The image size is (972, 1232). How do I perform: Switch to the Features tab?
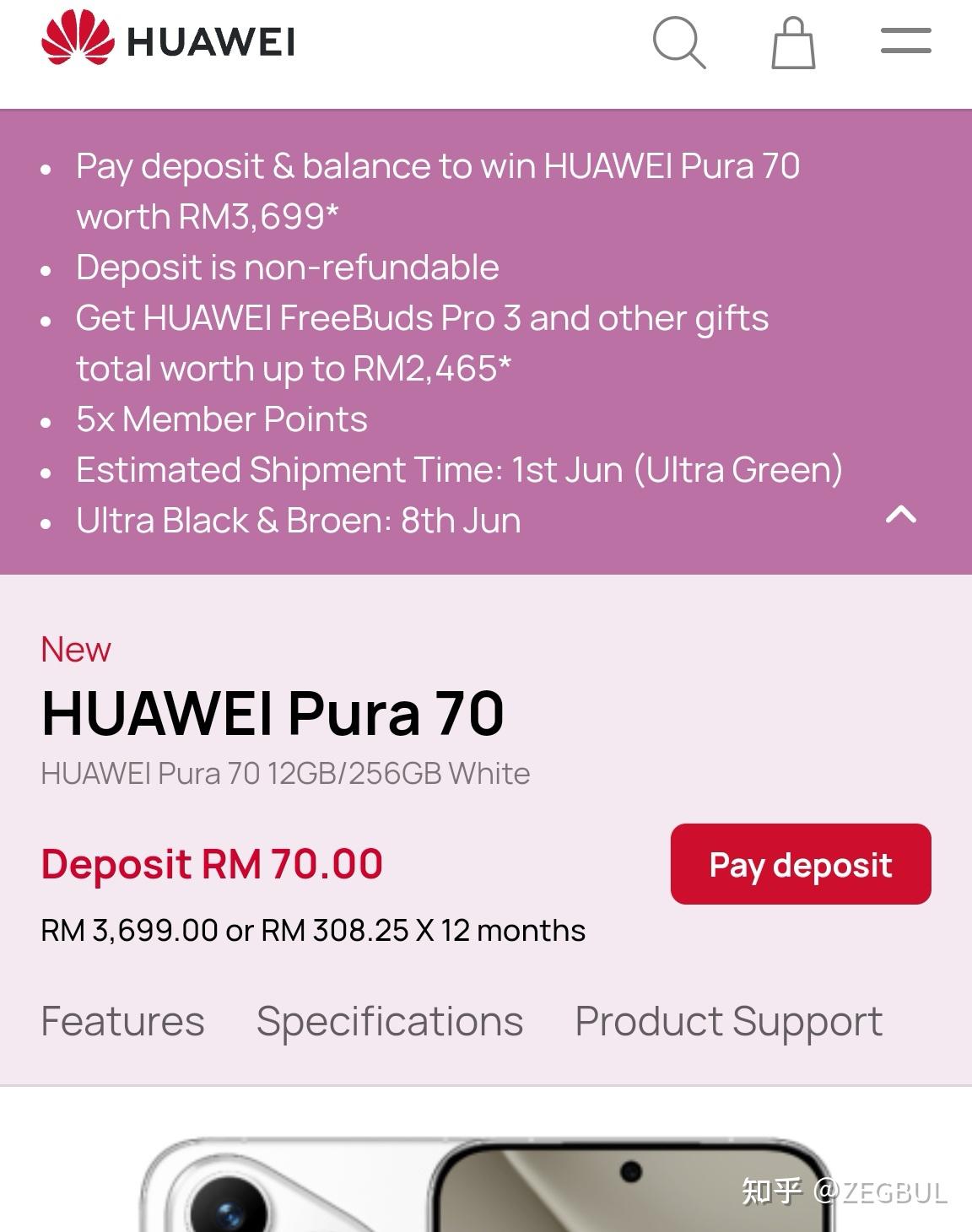pyautogui.click(x=122, y=1021)
